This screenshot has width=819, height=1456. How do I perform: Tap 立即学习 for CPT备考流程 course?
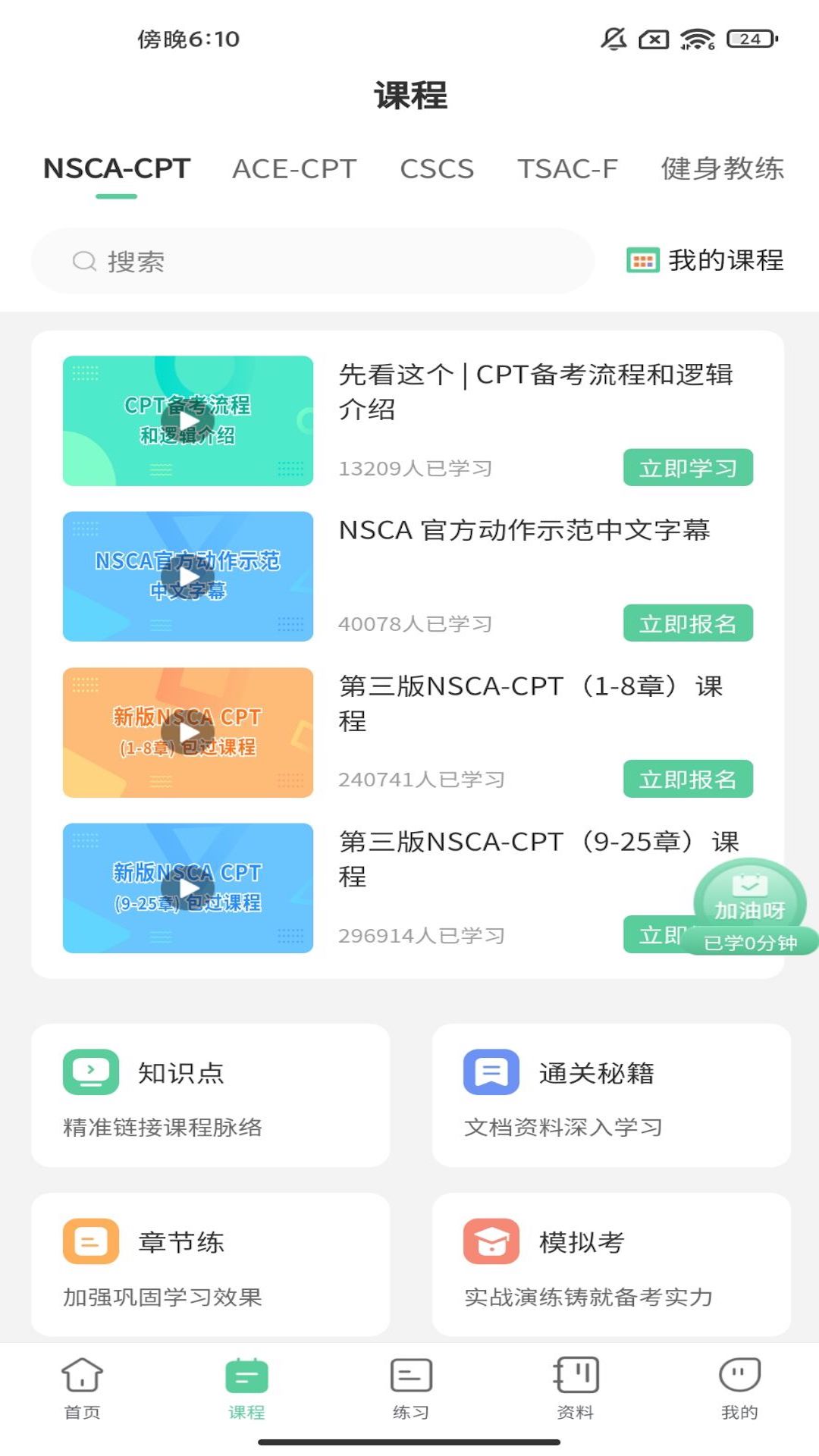pos(688,468)
